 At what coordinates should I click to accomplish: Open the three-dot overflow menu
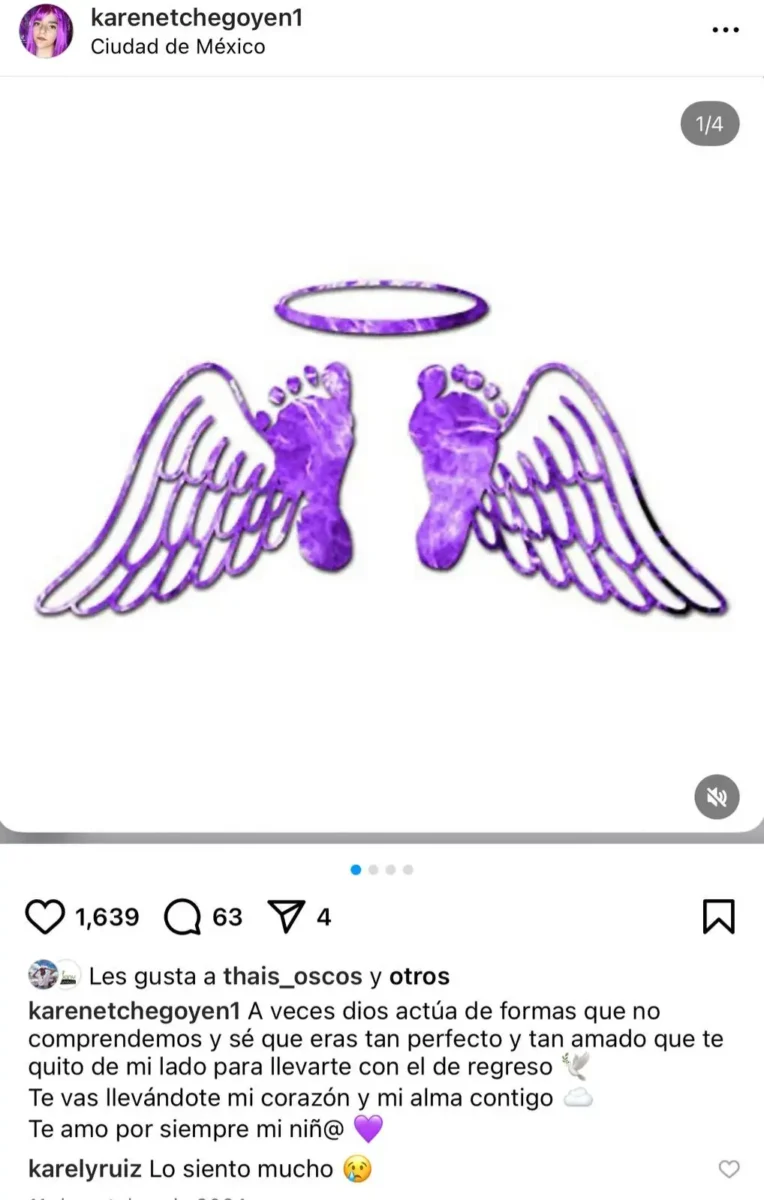click(725, 31)
